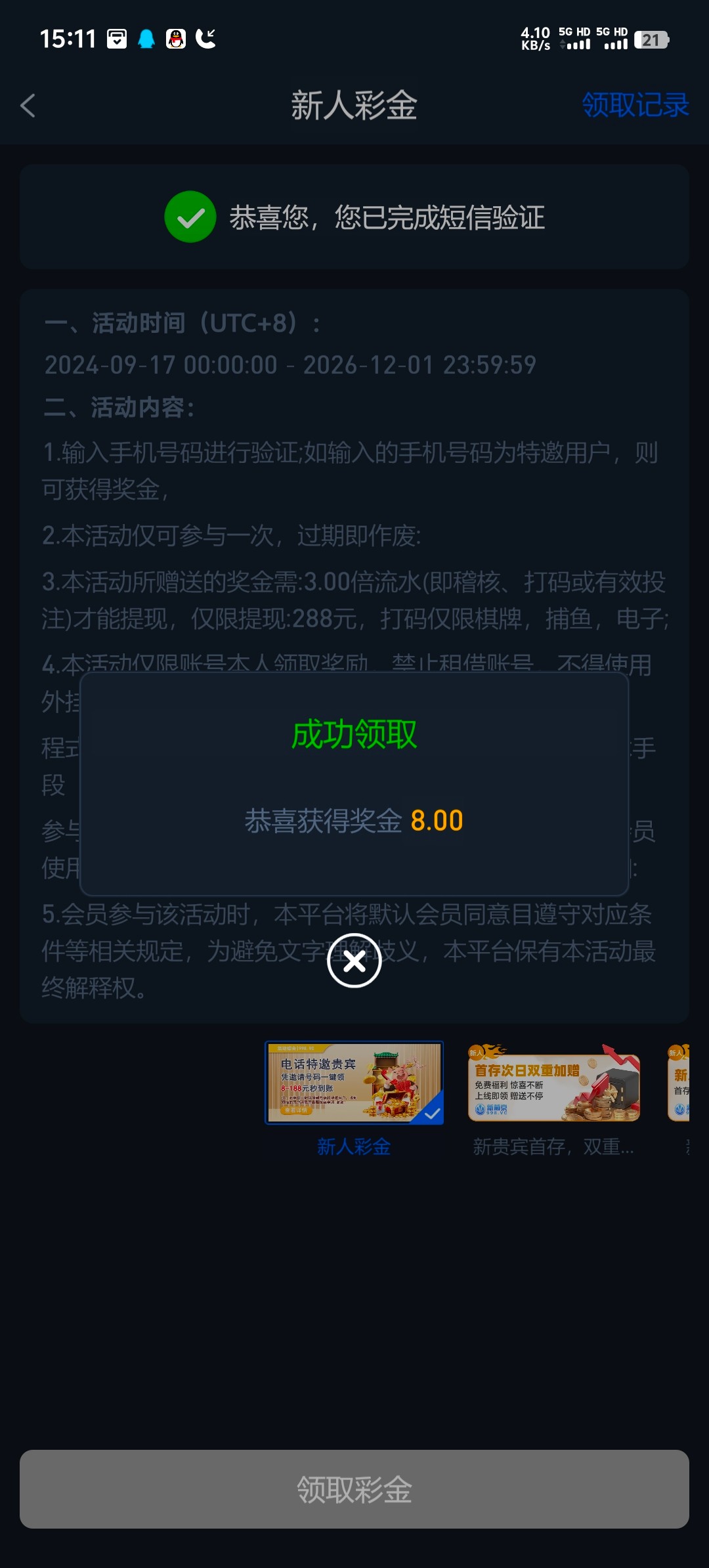Go back using the header arrow

point(28,105)
